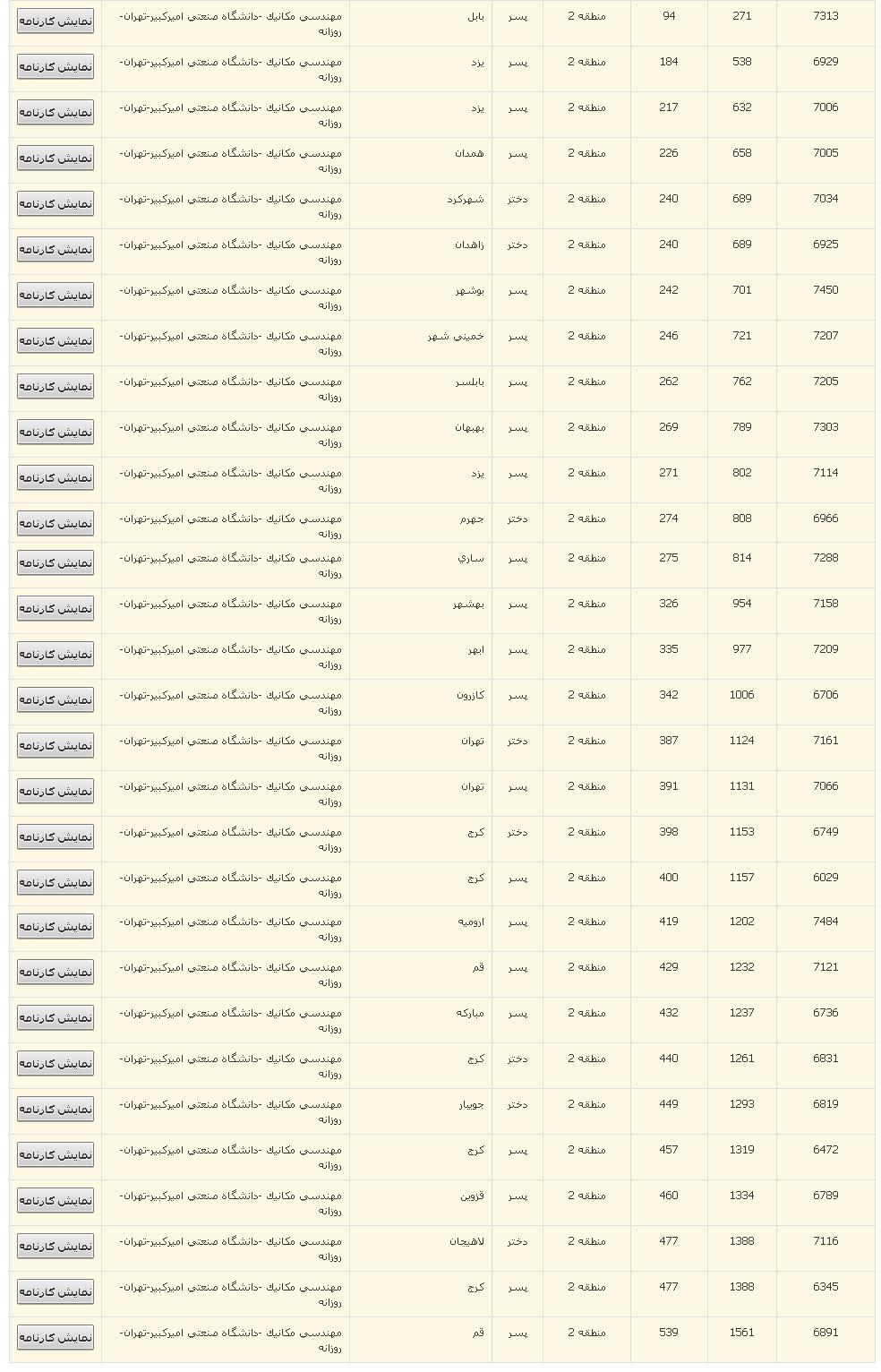View report card for ساری row 7288
This screenshot has width=881, height=1372.
(x=56, y=563)
